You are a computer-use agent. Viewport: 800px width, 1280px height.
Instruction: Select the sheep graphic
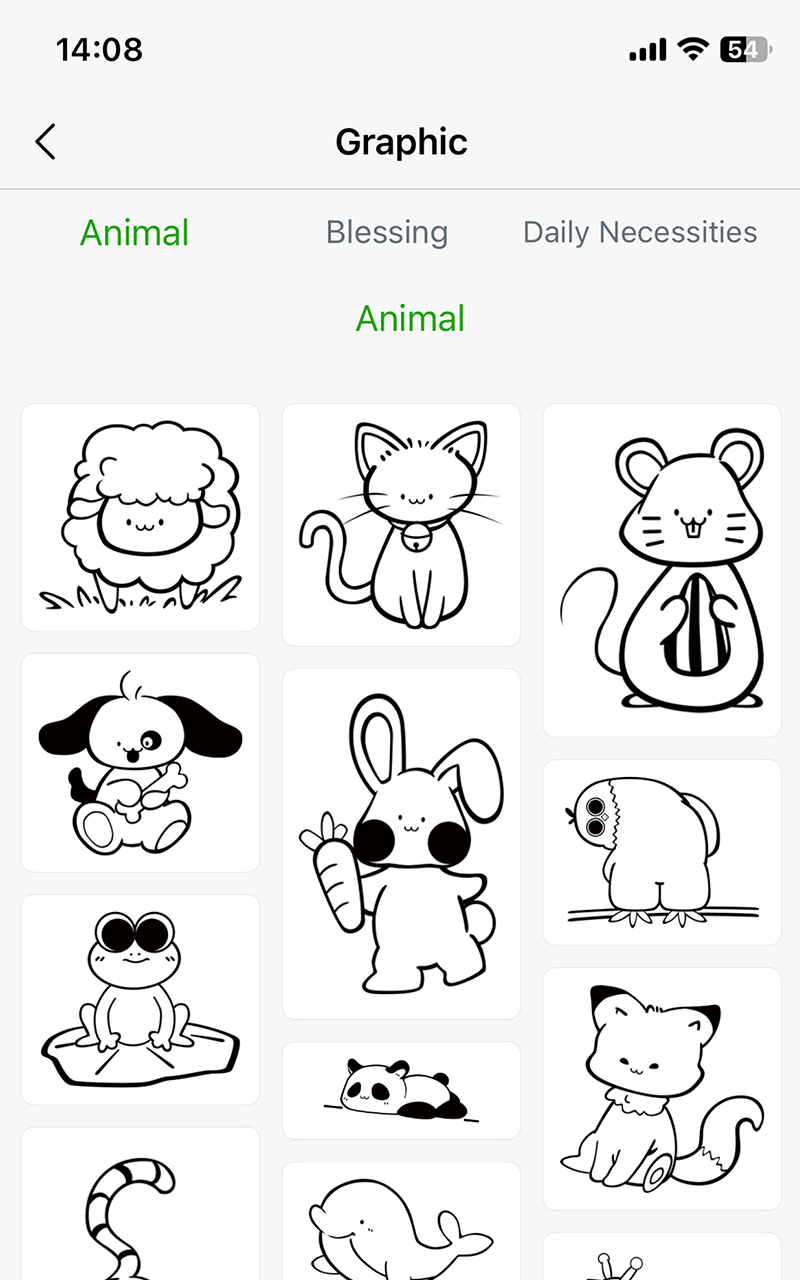click(140, 517)
